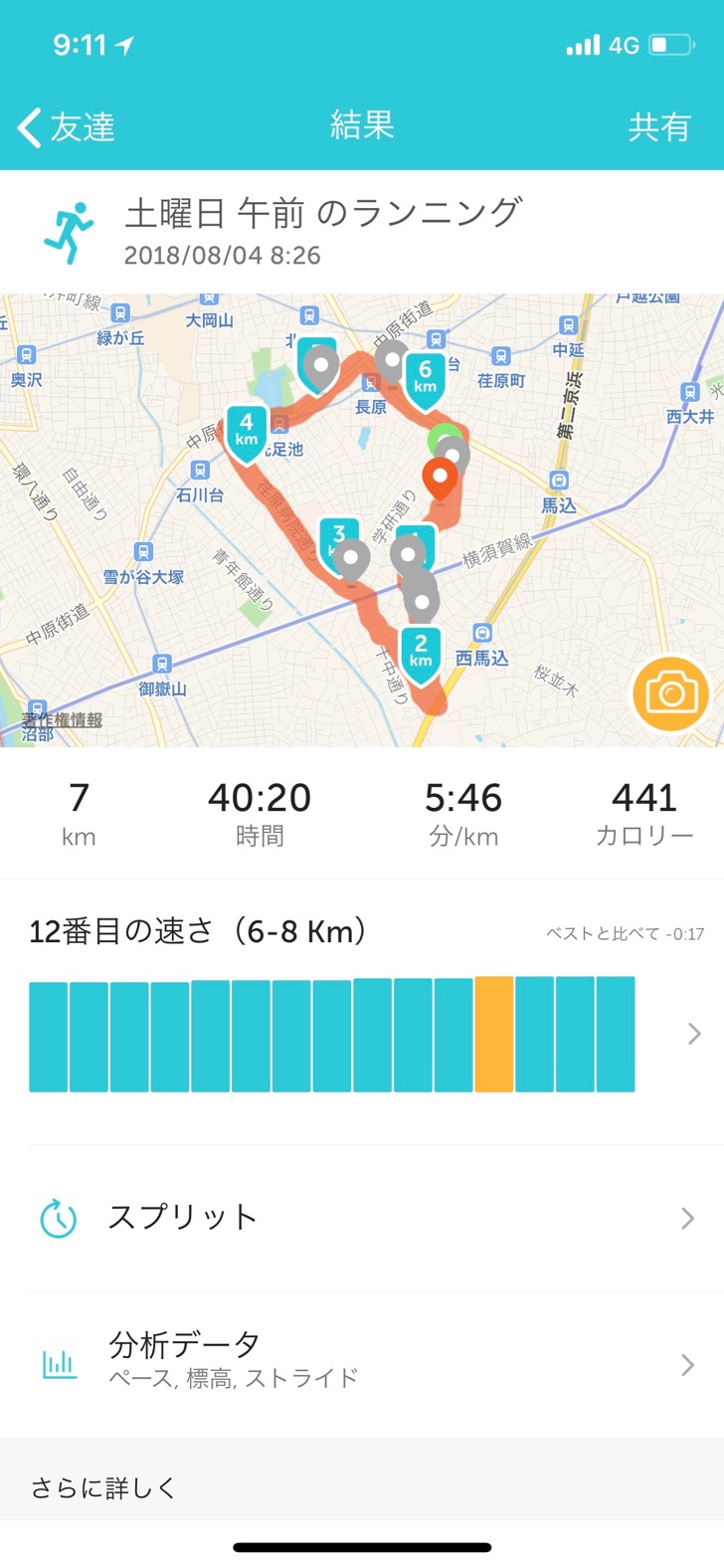This screenshot has width=724, height=1568.
Task: Go back to 友達
Action: [67, 127]
